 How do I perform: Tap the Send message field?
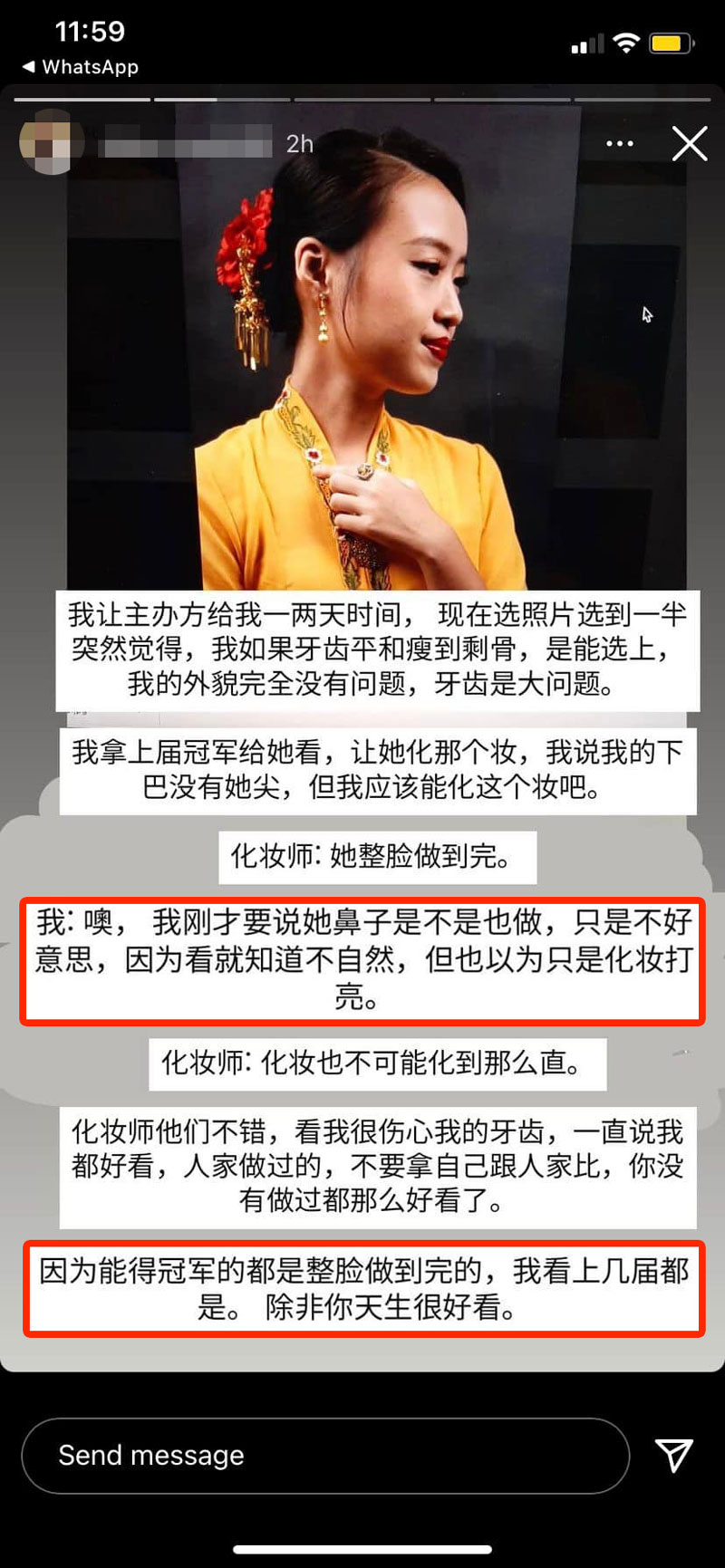[x=324, y=1456]
